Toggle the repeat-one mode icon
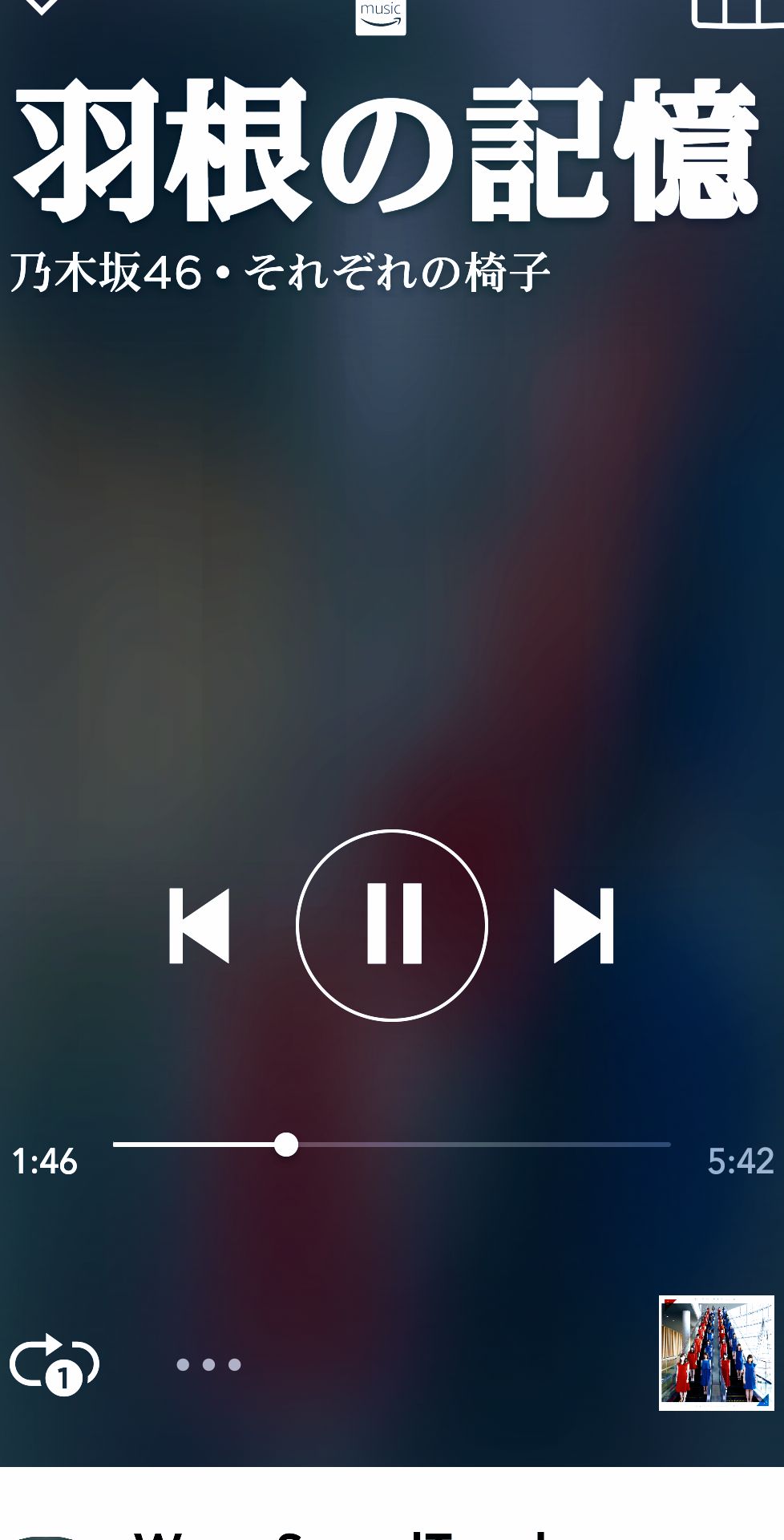 [x=55, y=1364]
